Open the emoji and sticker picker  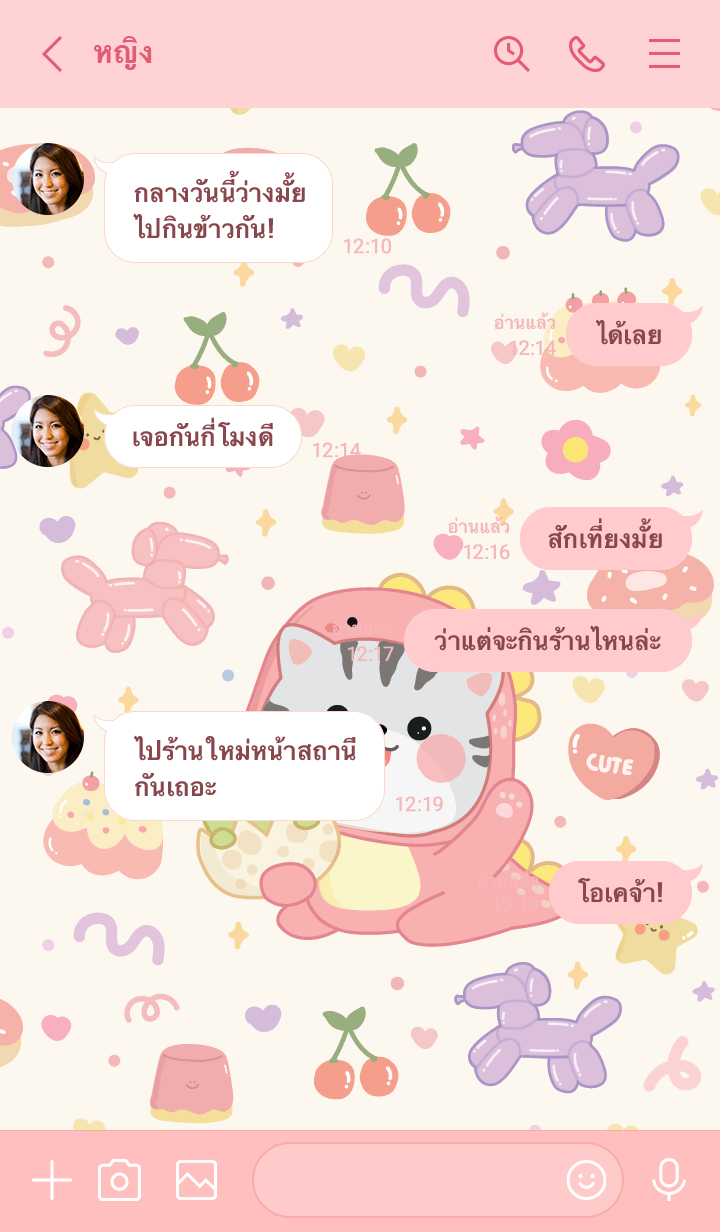coord(587,1181)
